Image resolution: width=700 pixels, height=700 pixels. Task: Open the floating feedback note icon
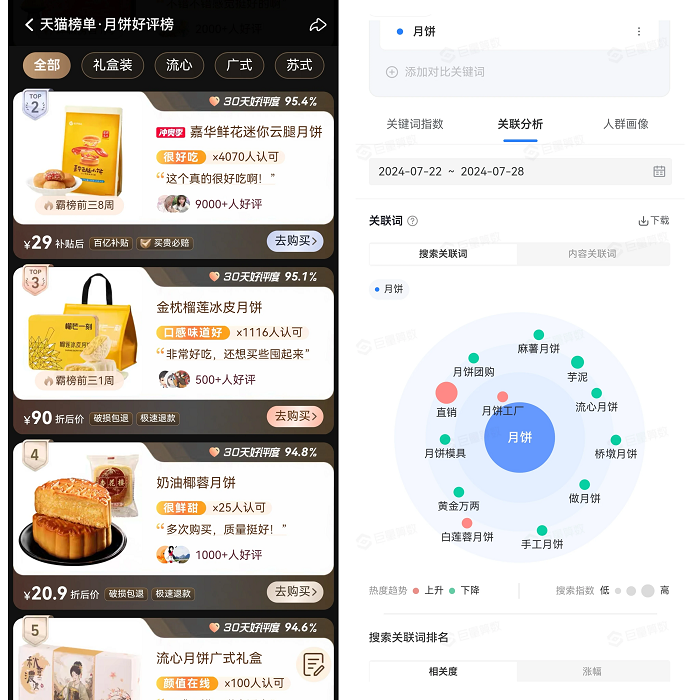click(x=314, y=664)
